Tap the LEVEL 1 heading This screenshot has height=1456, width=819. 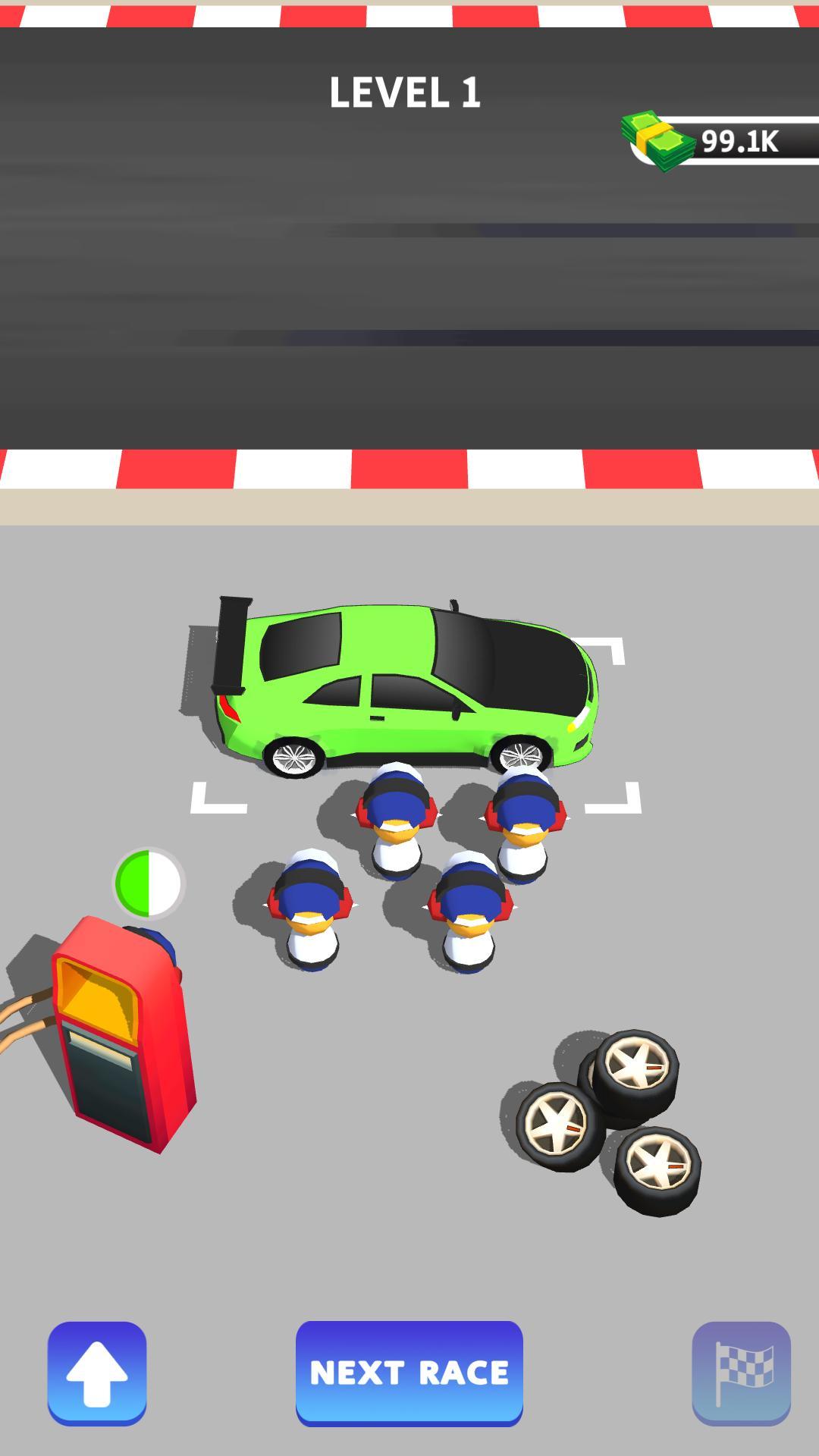point(407,91)
